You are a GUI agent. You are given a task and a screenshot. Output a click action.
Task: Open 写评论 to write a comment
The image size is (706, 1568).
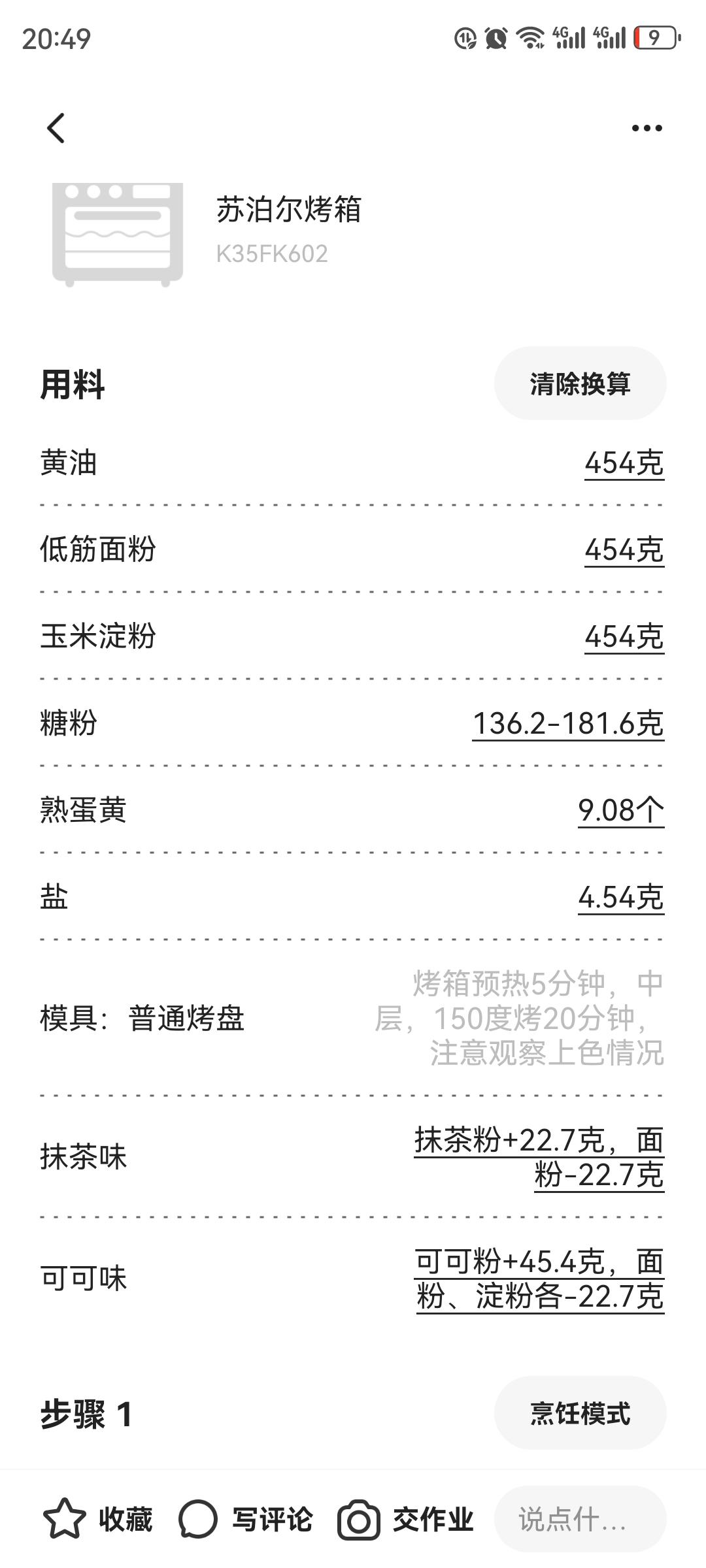pos(246,1520)
